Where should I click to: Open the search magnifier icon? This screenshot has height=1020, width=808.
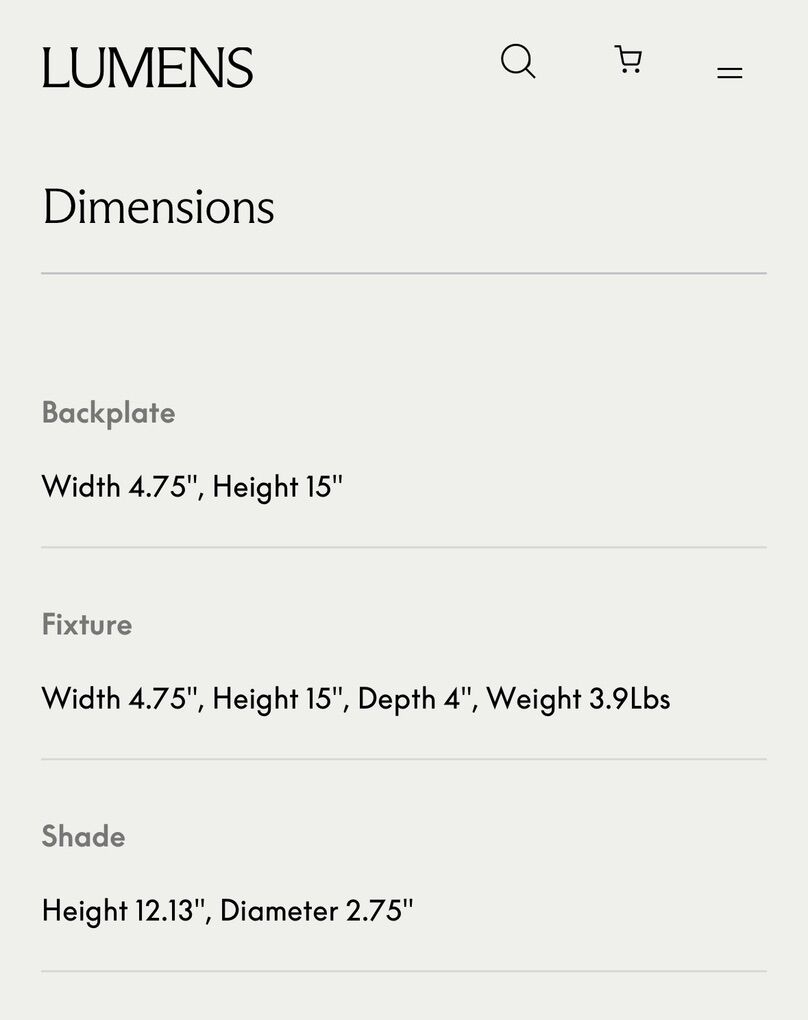[x=518, y=62]
